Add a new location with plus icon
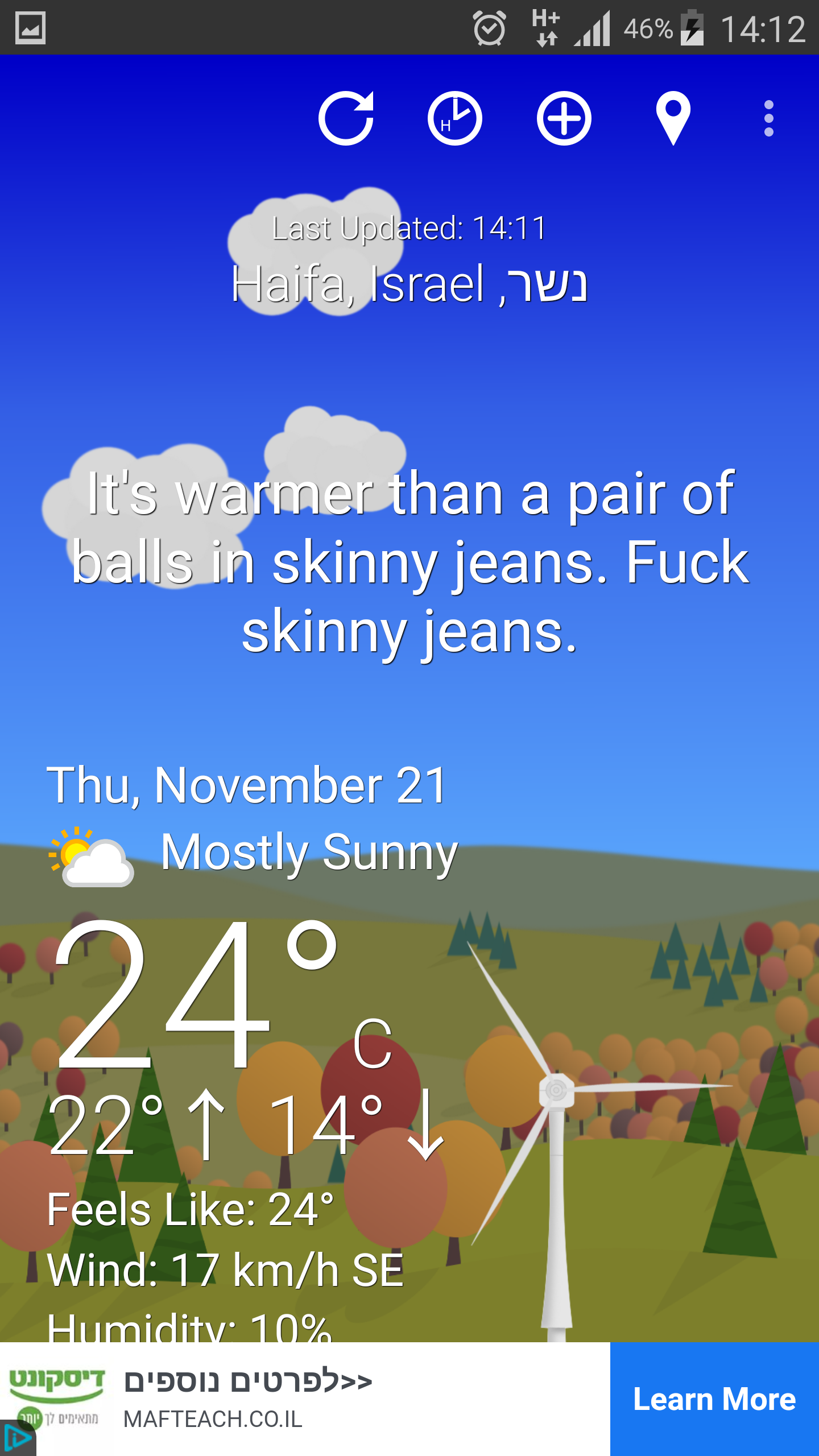The image size is (819, 1456). [x=564, y=118]
